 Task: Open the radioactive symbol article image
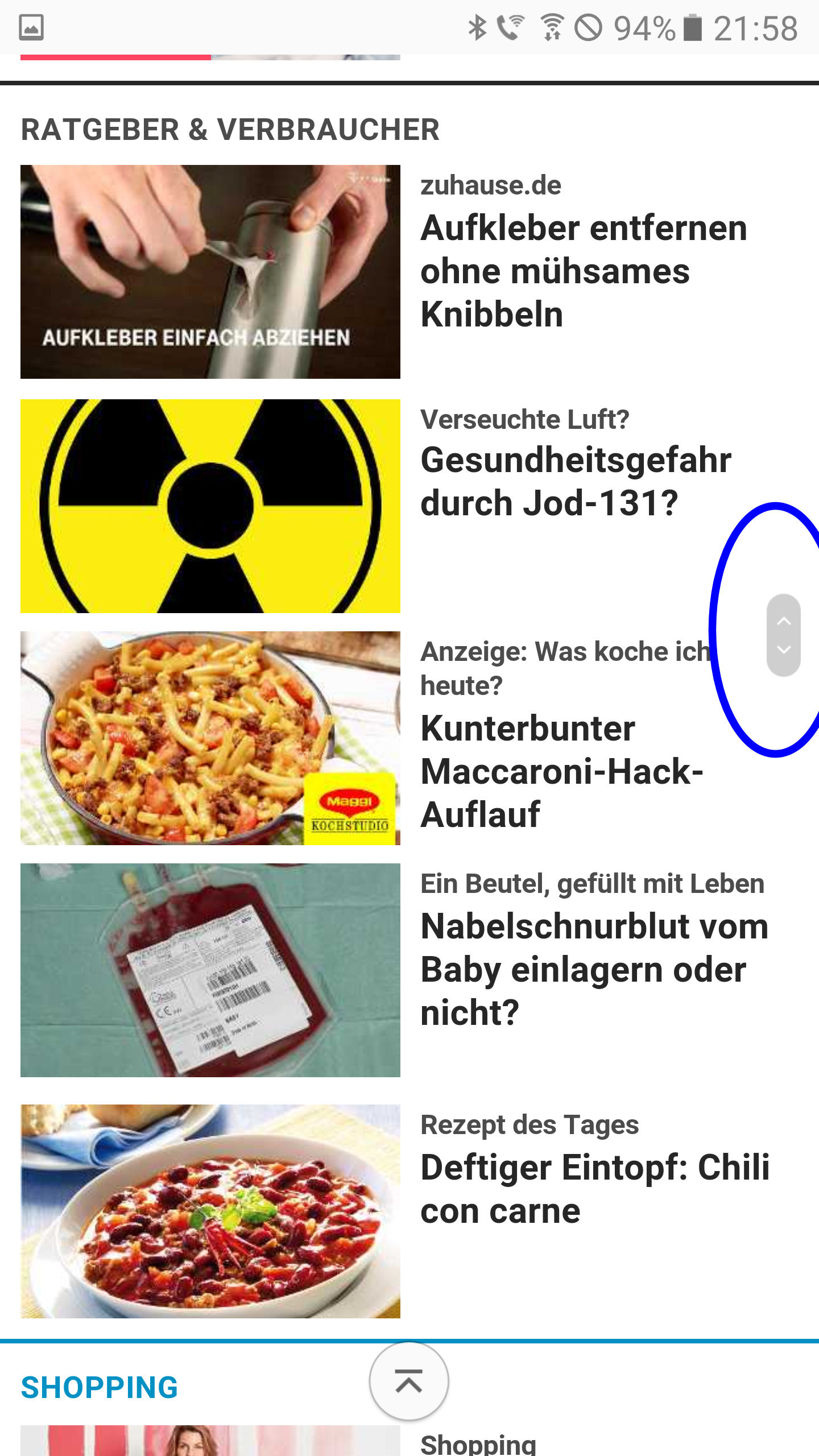click(x=210, y=506)
